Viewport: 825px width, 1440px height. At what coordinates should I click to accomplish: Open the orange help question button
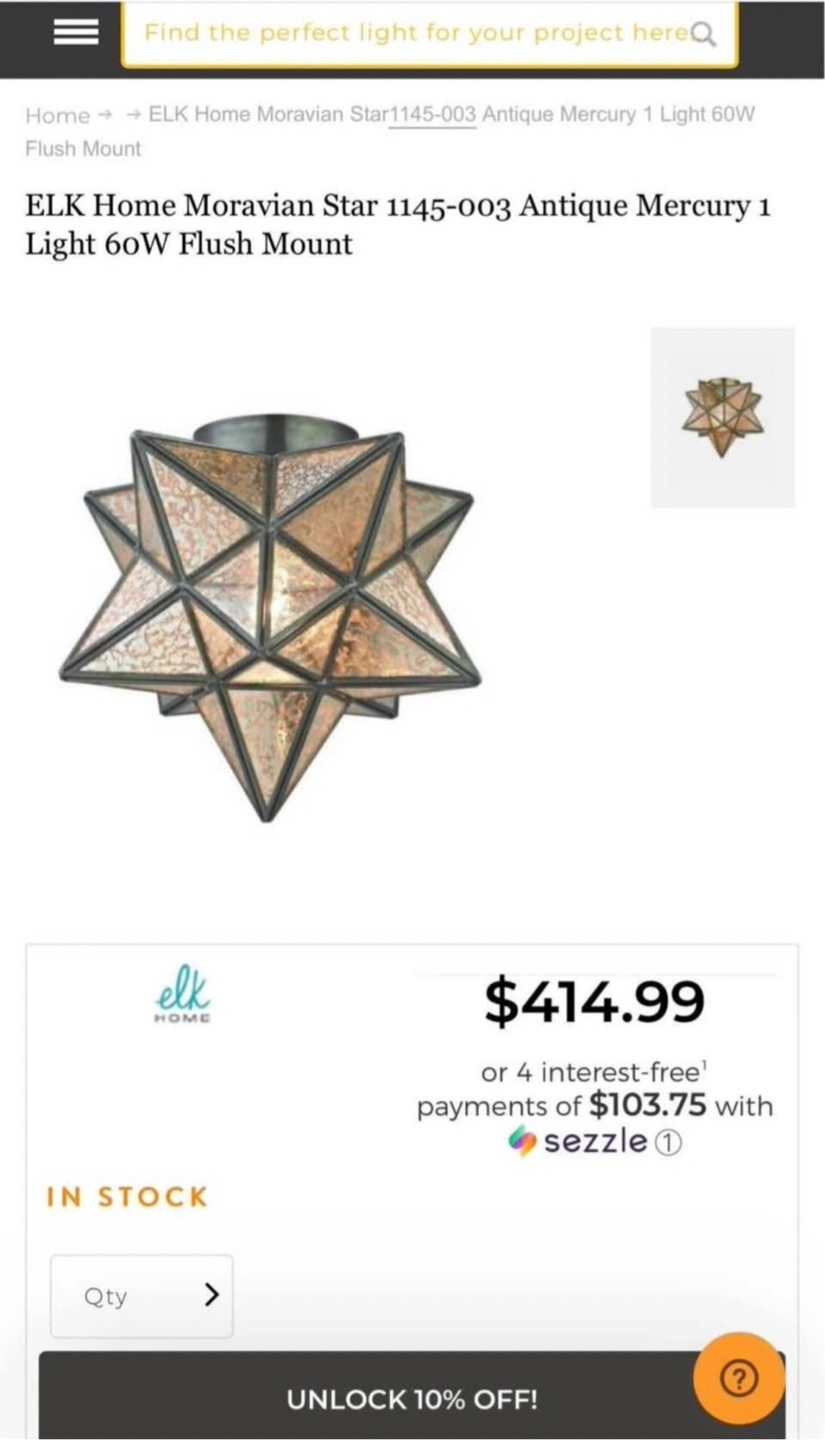[x=738, y=1379]
